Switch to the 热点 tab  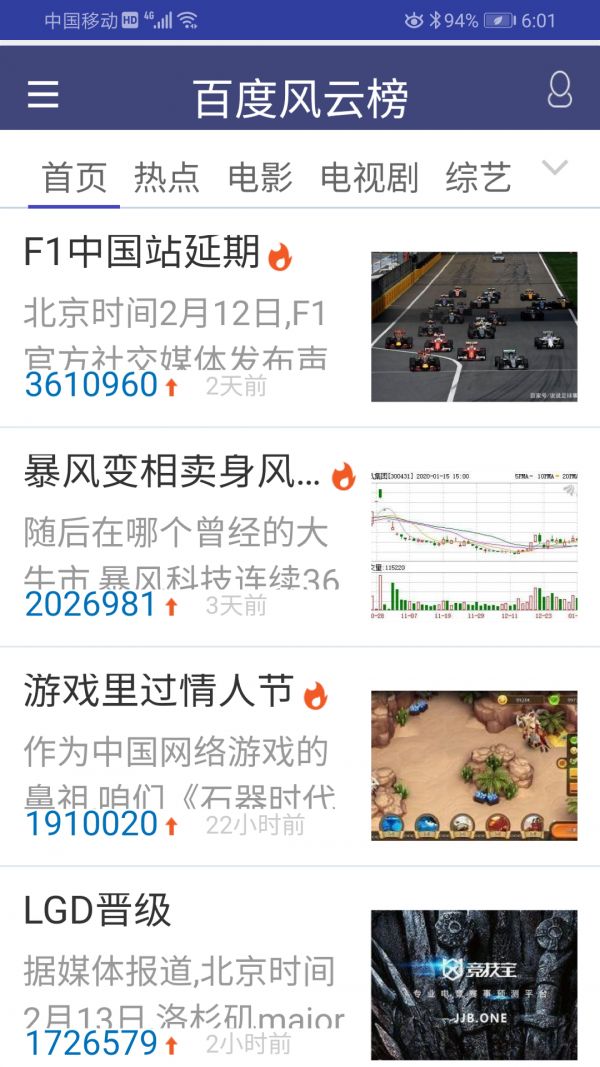click(x=167, y=178)
